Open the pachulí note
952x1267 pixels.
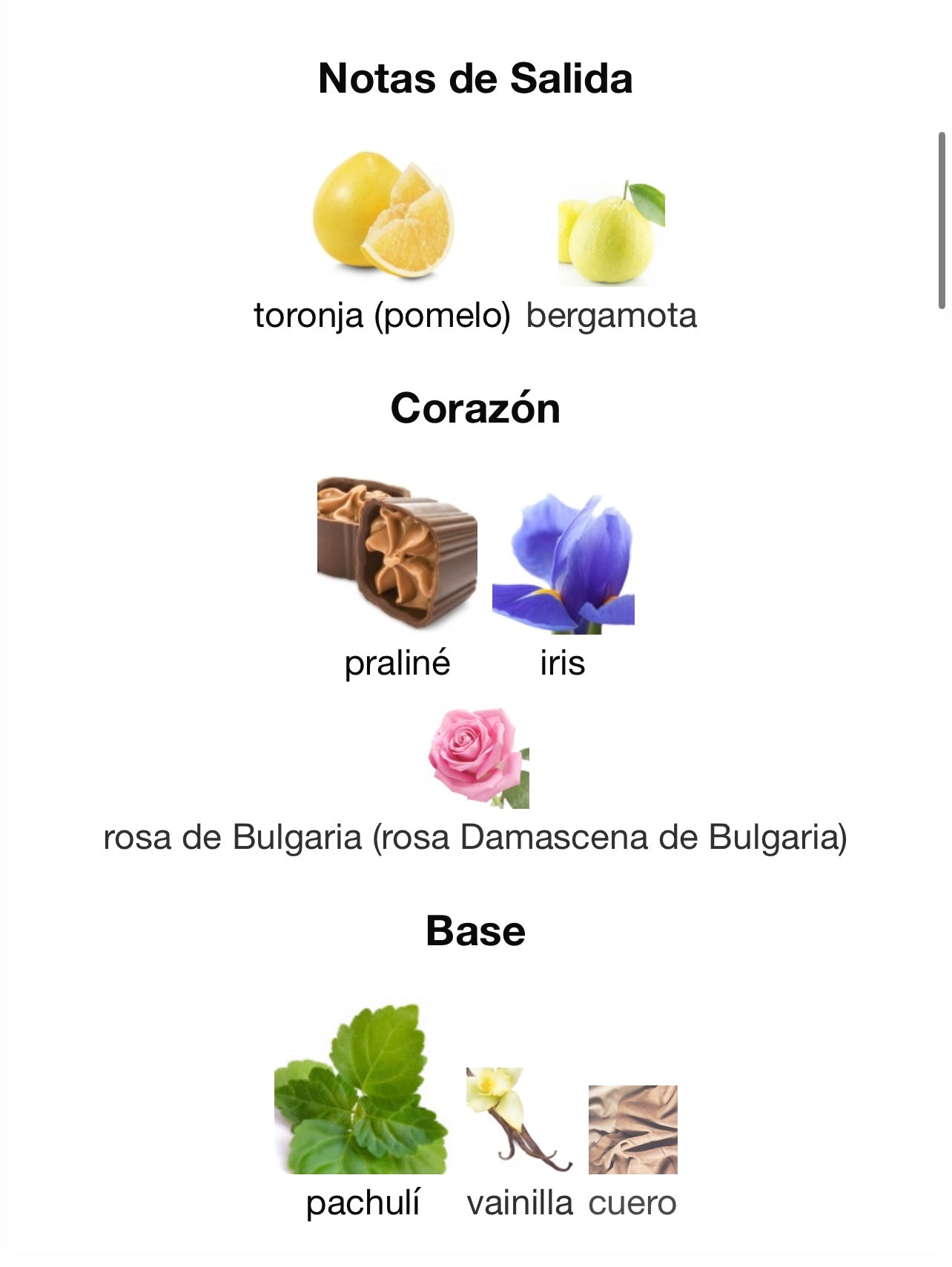pos(361,1089)
